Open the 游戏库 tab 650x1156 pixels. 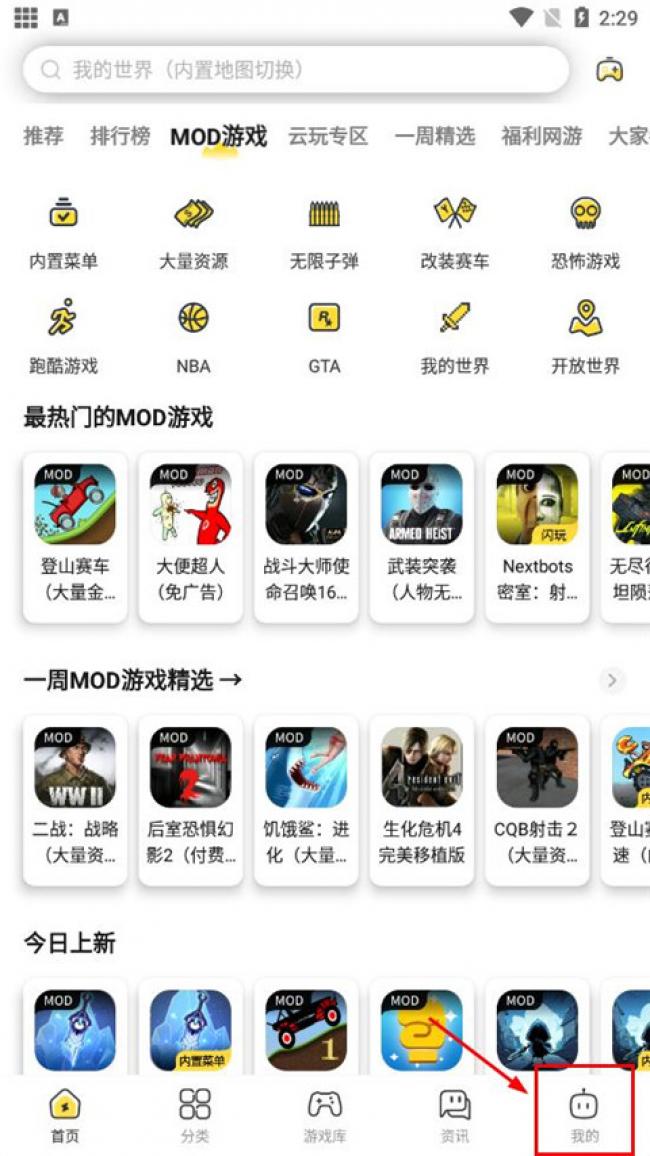point(324,1115)
